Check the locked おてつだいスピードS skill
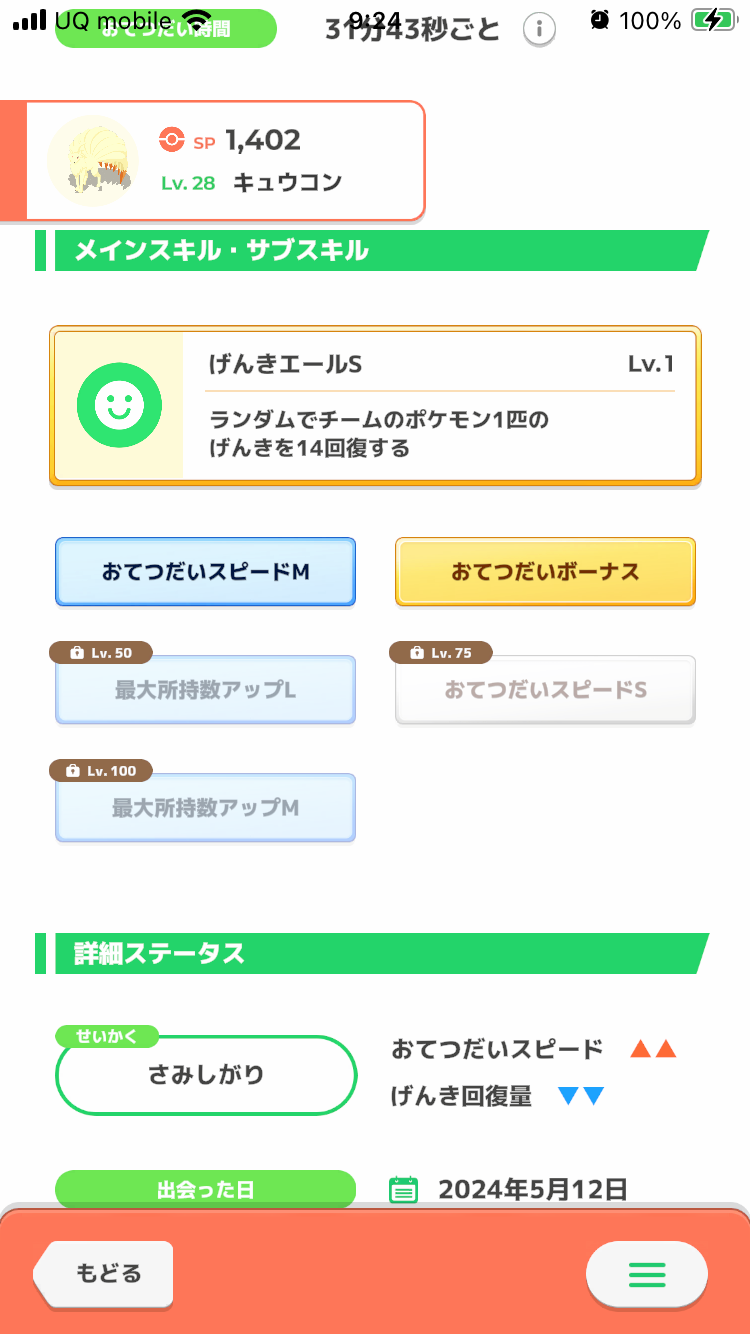The image size is (750, 1334). pyautogui.click(x=545, y=690)
